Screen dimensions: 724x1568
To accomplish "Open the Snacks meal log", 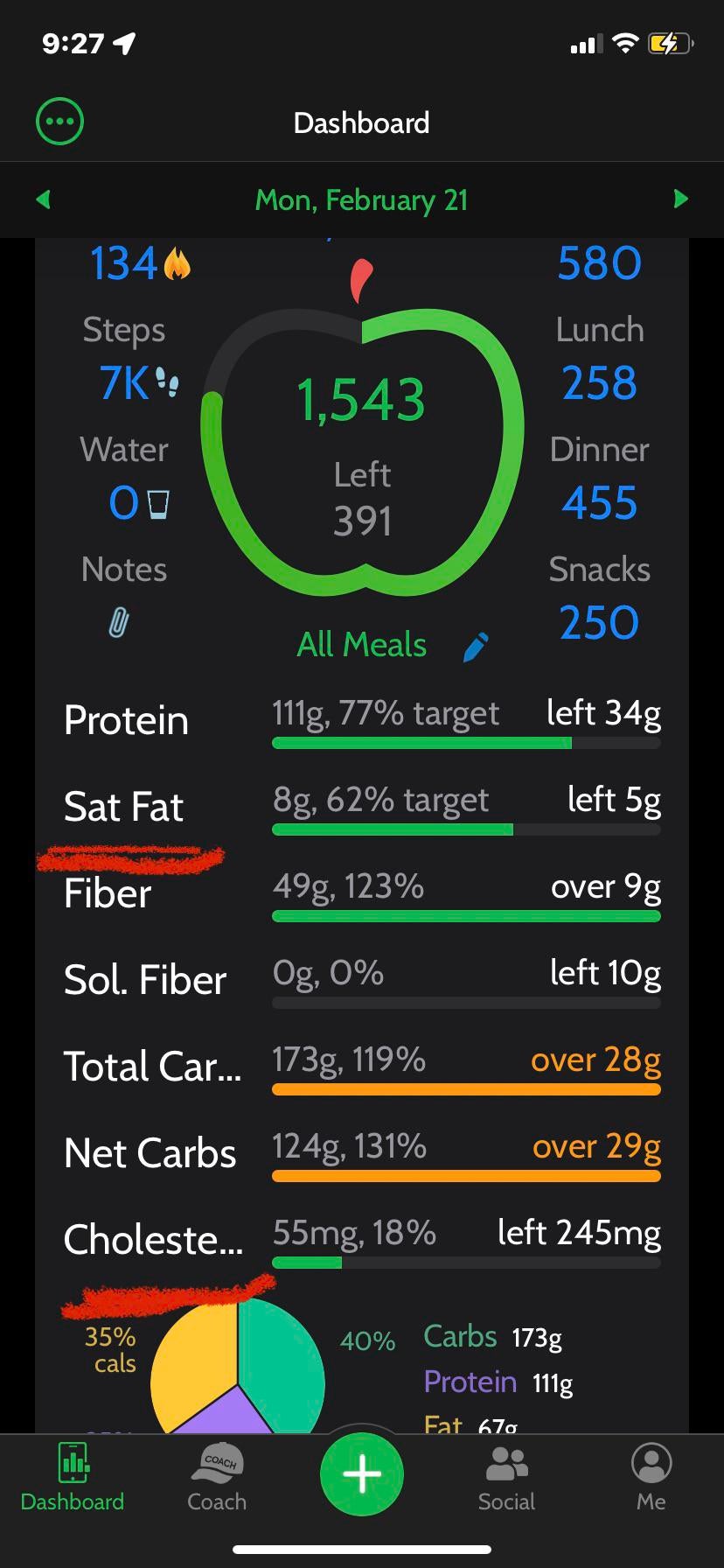I will [x=600, y=598].
